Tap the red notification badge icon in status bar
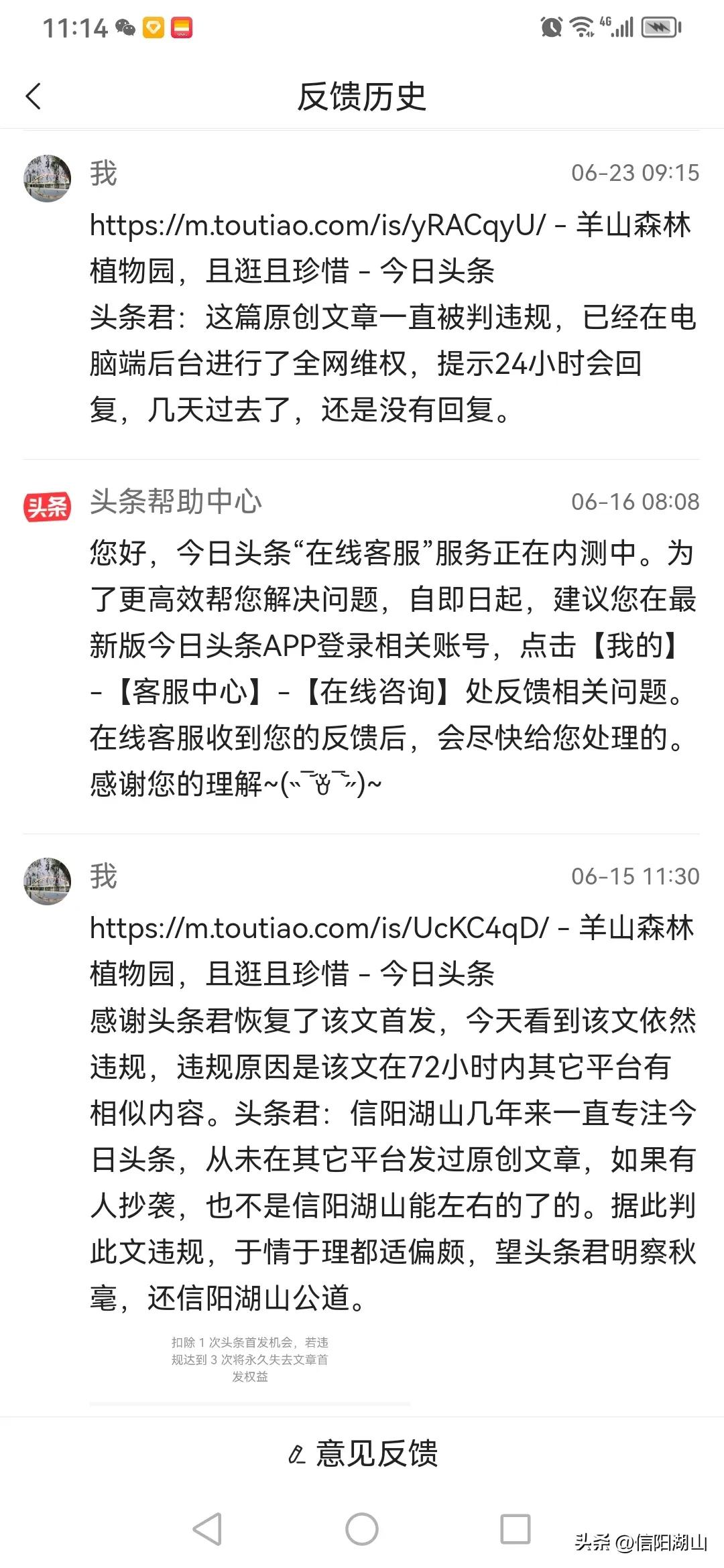Screen dimensions: 724x1568 181,27
